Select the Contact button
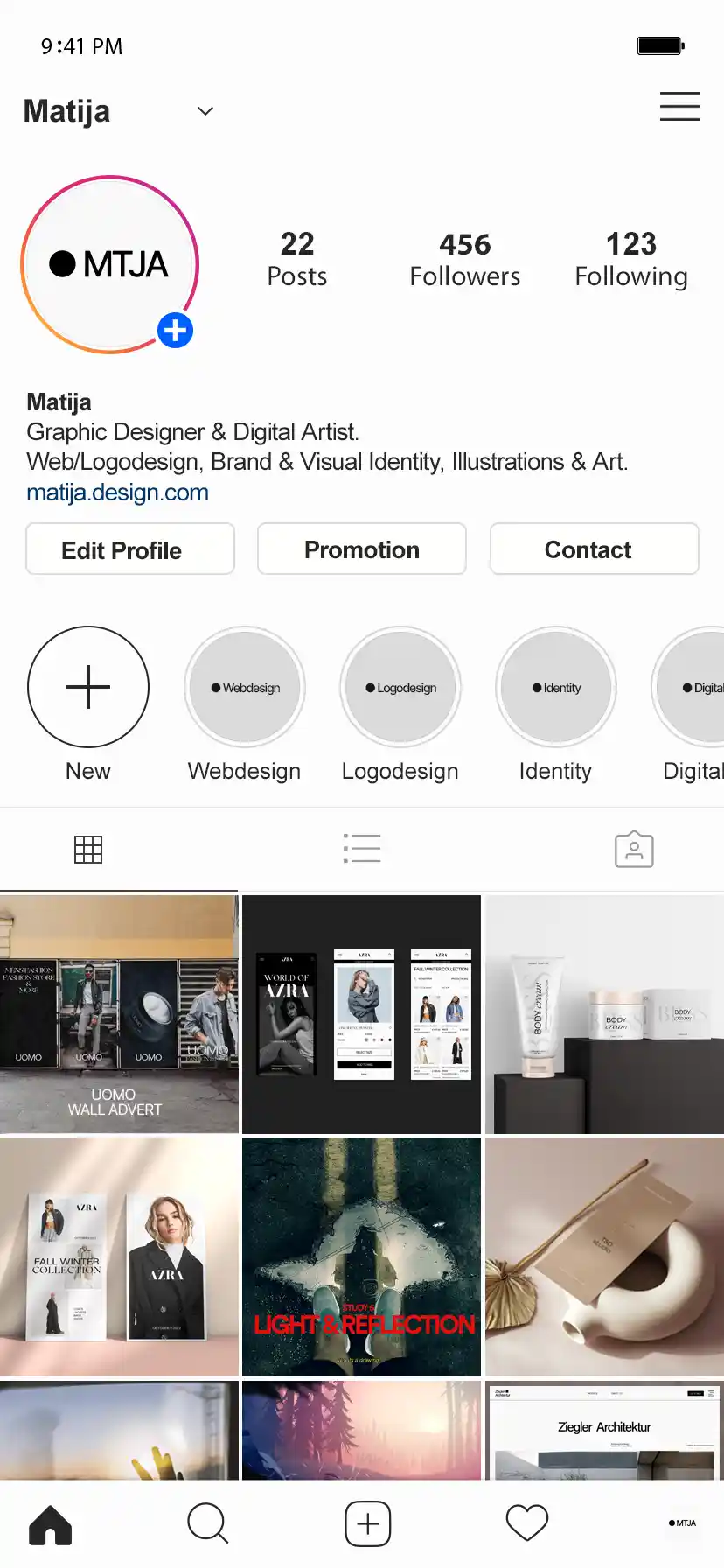Screen dimensions: 724x1568 point(594,549)
